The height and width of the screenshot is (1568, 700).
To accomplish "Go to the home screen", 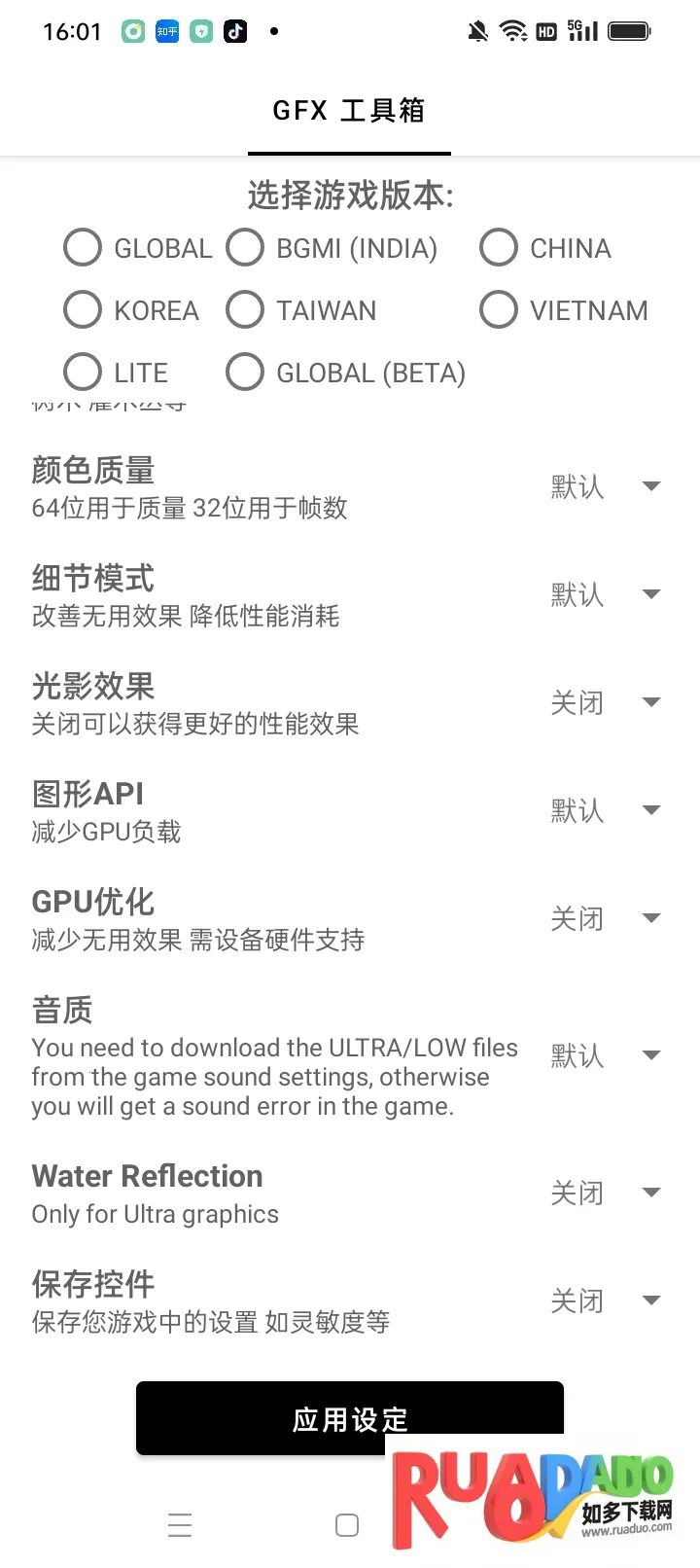I will pos(347,1524).
